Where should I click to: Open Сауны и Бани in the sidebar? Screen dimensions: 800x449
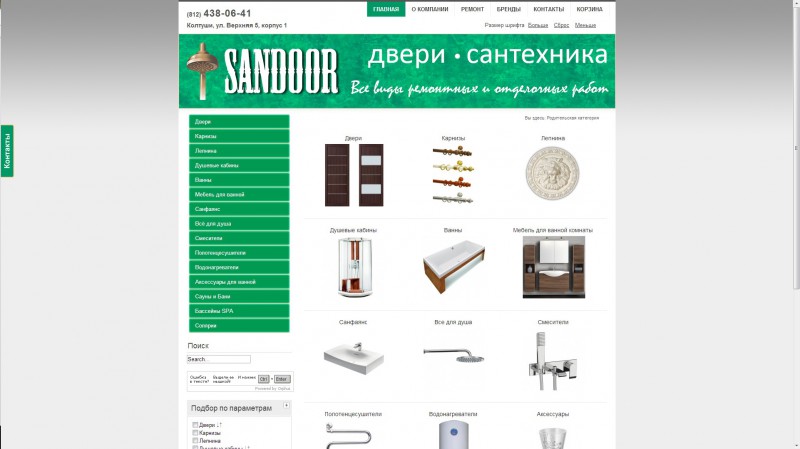coord(239,297)
